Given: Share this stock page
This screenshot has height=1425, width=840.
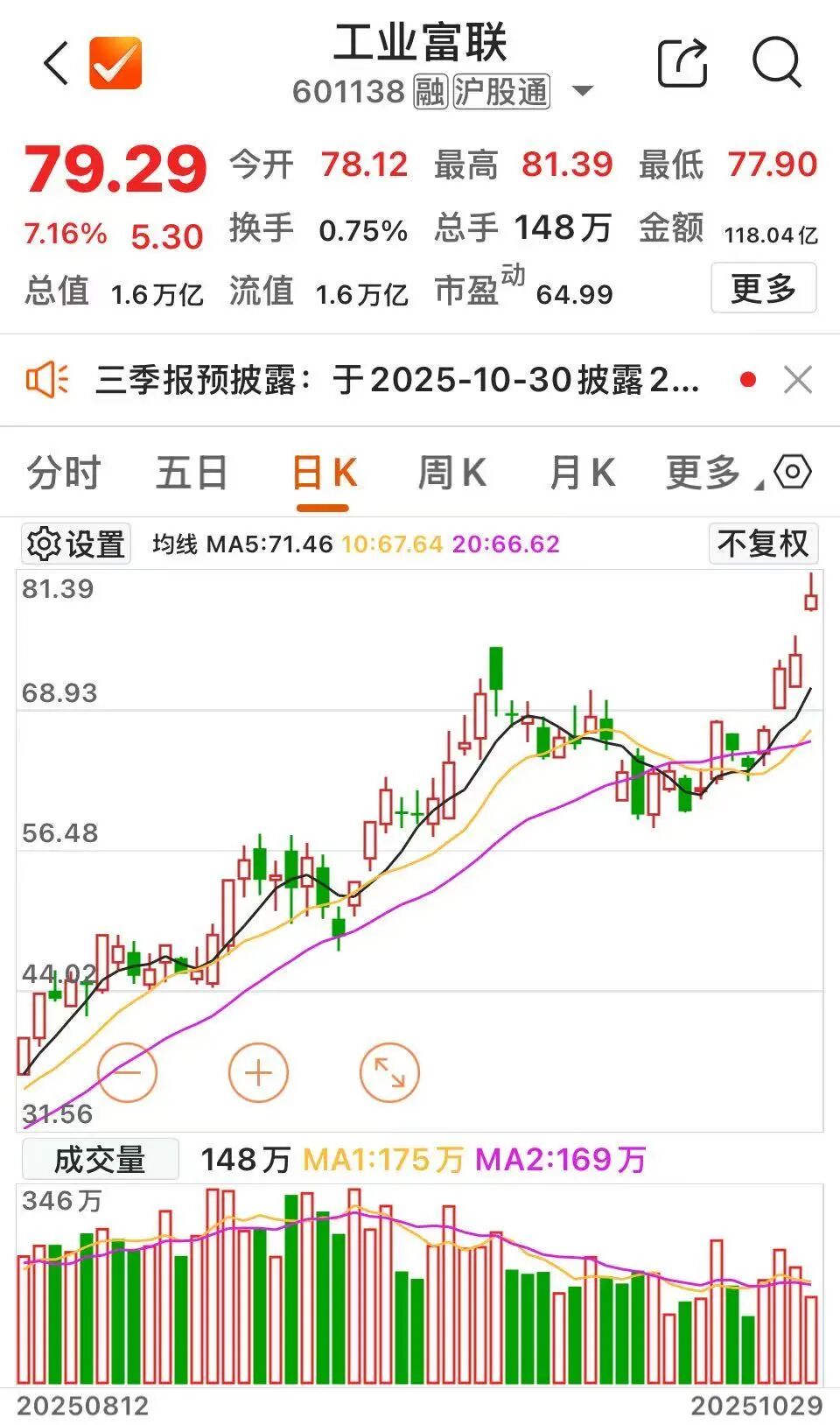Looking at the screenshot, I should [x=682, y=63].
